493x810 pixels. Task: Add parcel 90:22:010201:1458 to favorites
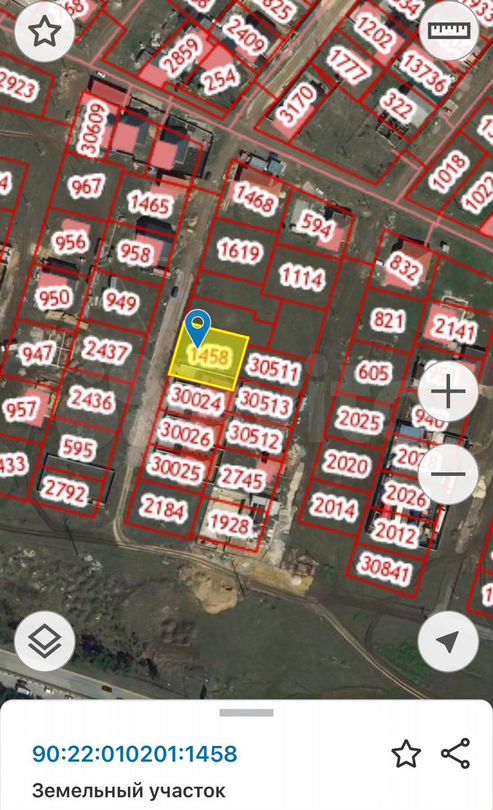tap(406, 754)
